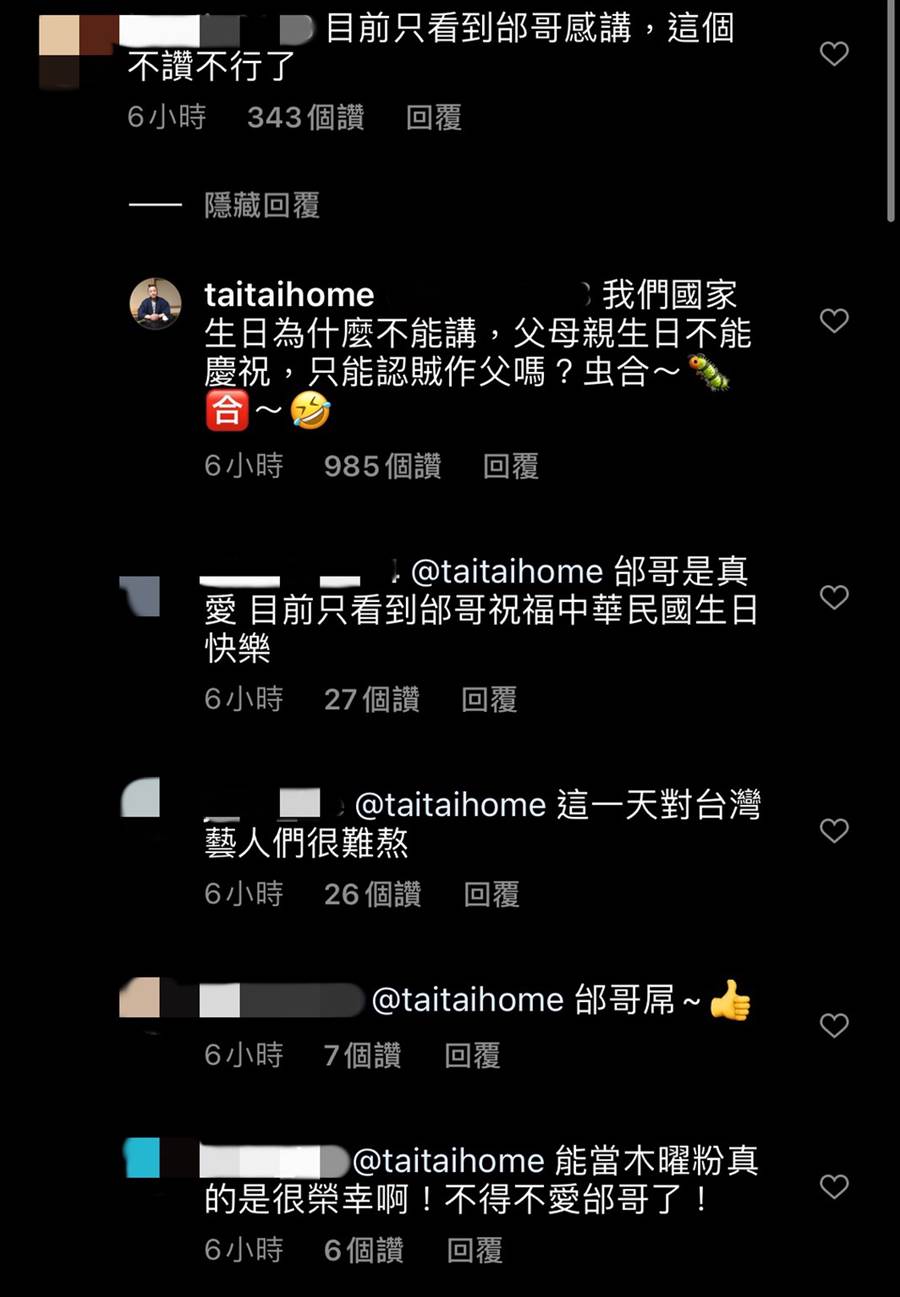Like taitaihome's comment about 國家生日

click(x=834, y=321)
